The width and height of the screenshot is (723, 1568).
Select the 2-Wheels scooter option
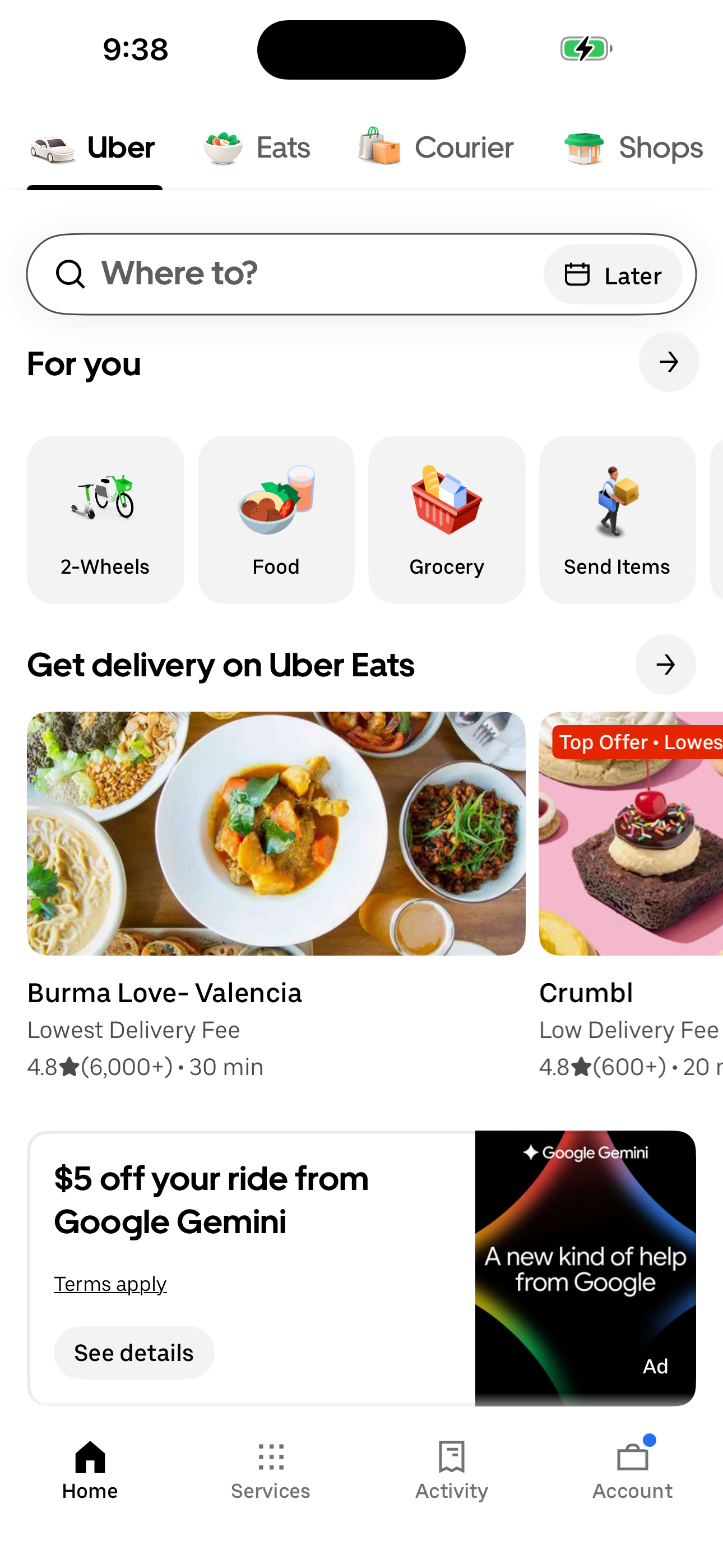click(105, 520)
